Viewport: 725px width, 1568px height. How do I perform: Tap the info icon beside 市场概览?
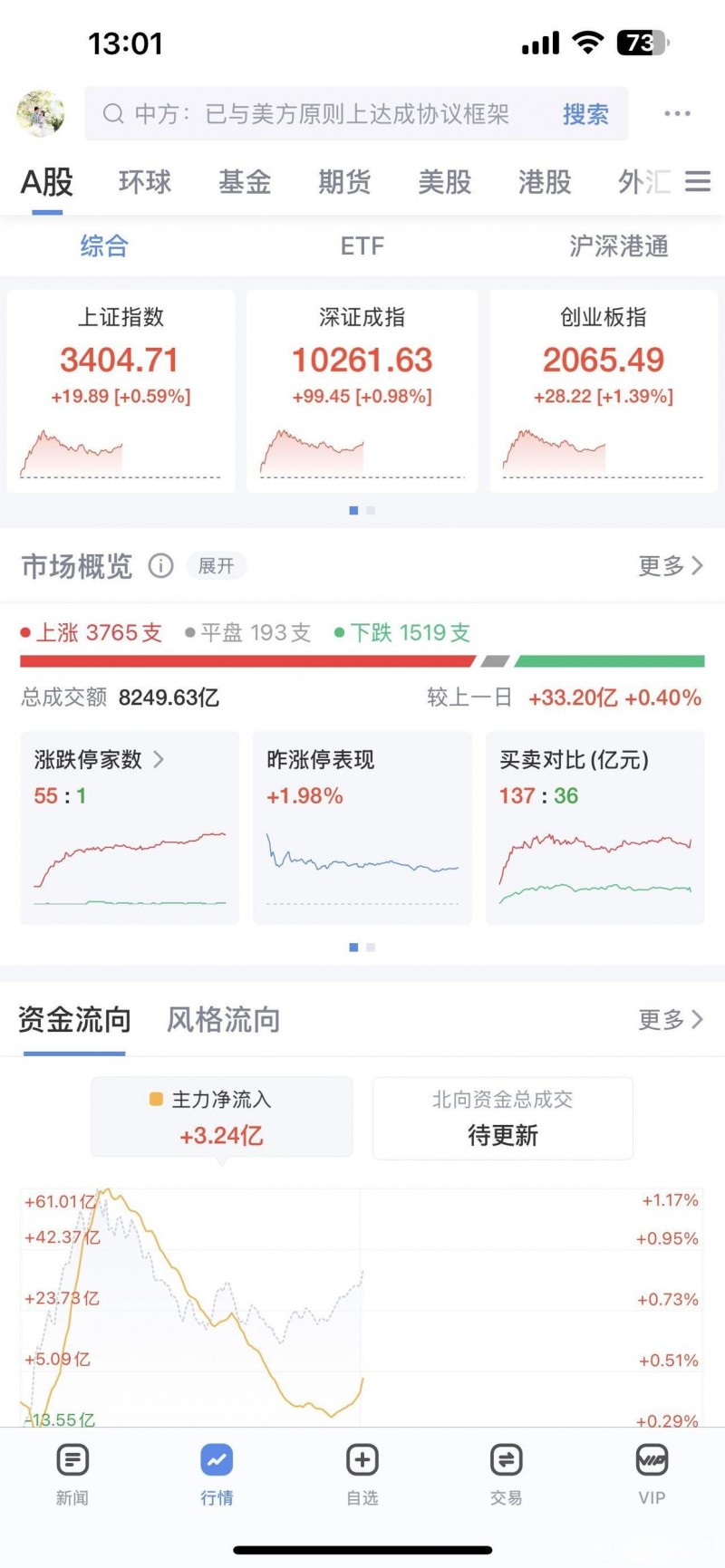pyautogui.click(x=160, y=566)
